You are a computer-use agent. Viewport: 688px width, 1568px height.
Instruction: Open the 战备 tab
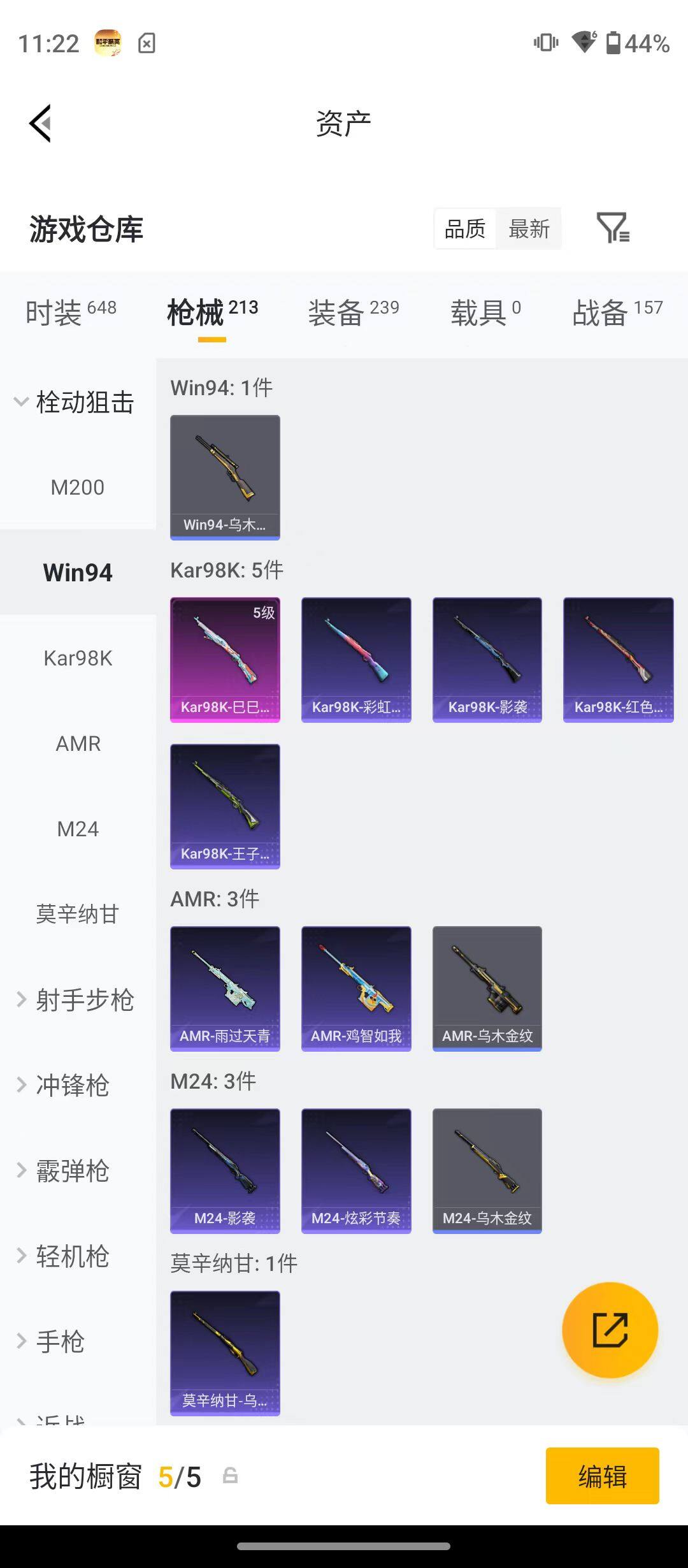[617, 312]
